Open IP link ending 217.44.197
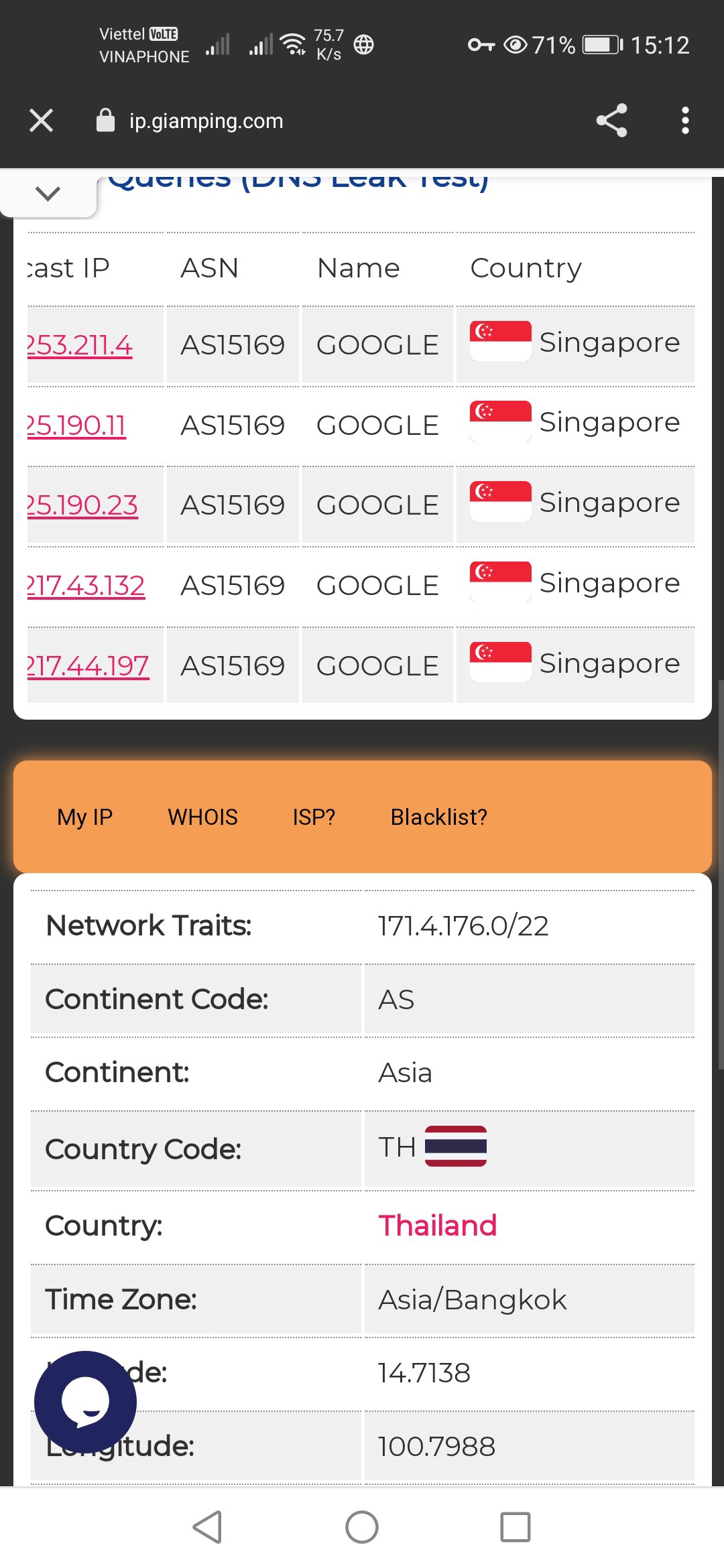Viewport: 724px width, 1568px height. pos(88,666)
